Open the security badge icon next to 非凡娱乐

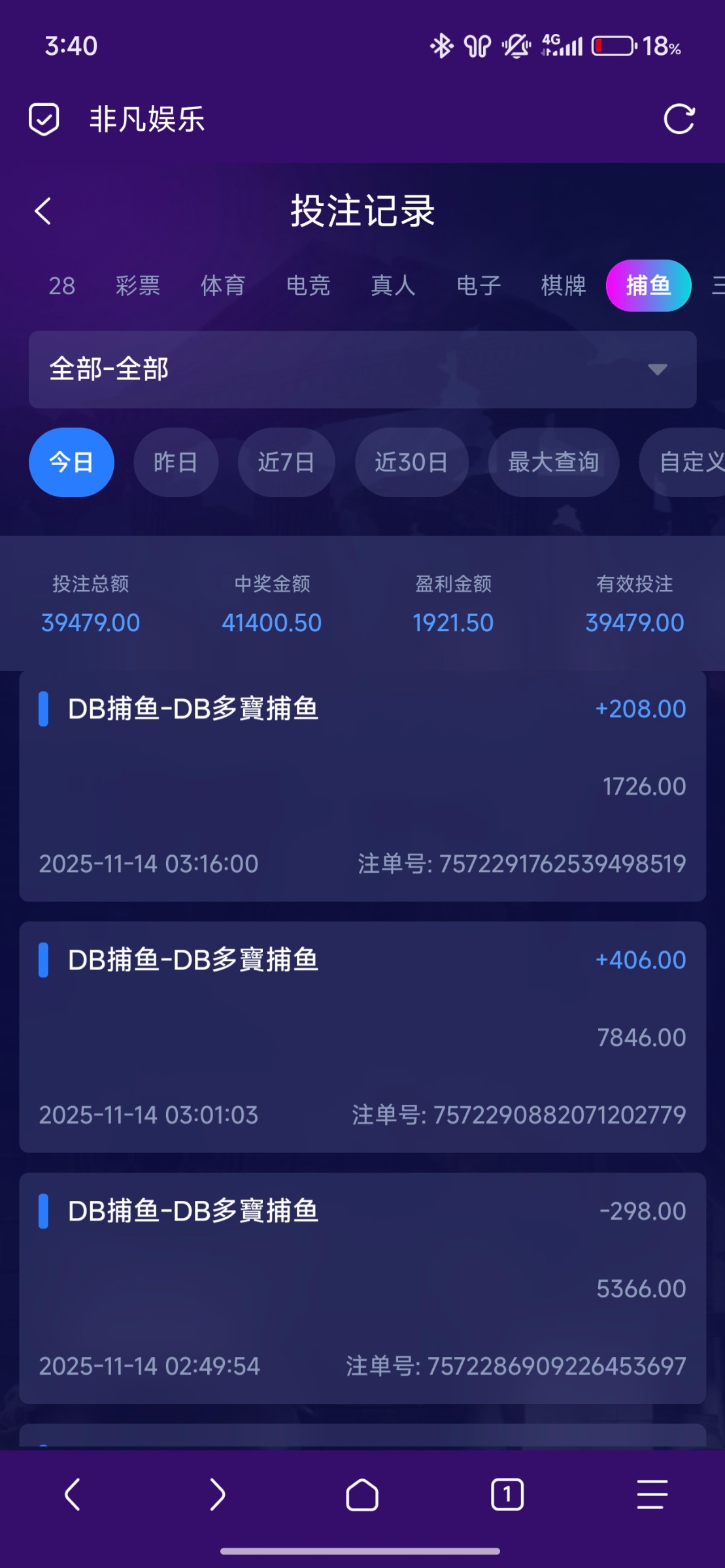[x=43, y=120]
